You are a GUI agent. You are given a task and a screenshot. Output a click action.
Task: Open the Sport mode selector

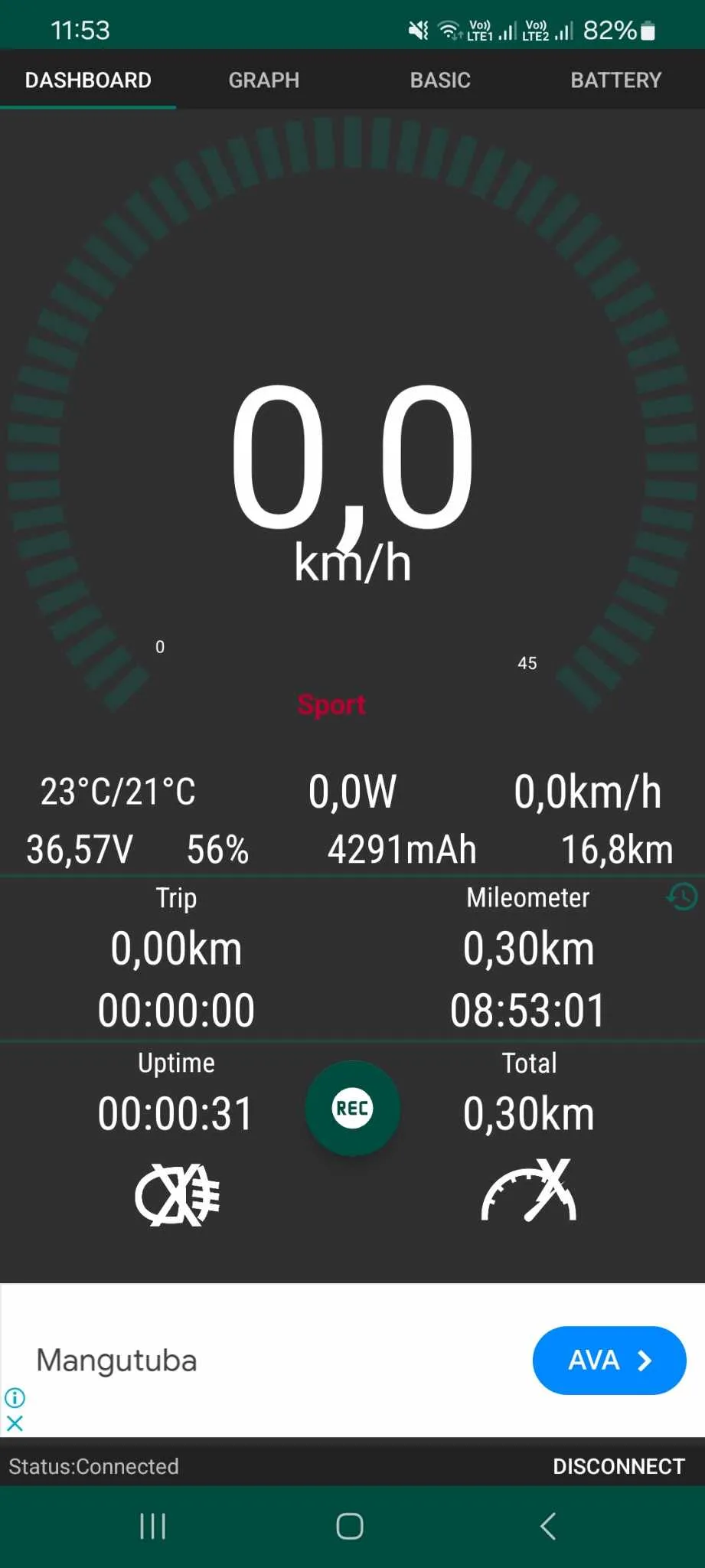331,704
